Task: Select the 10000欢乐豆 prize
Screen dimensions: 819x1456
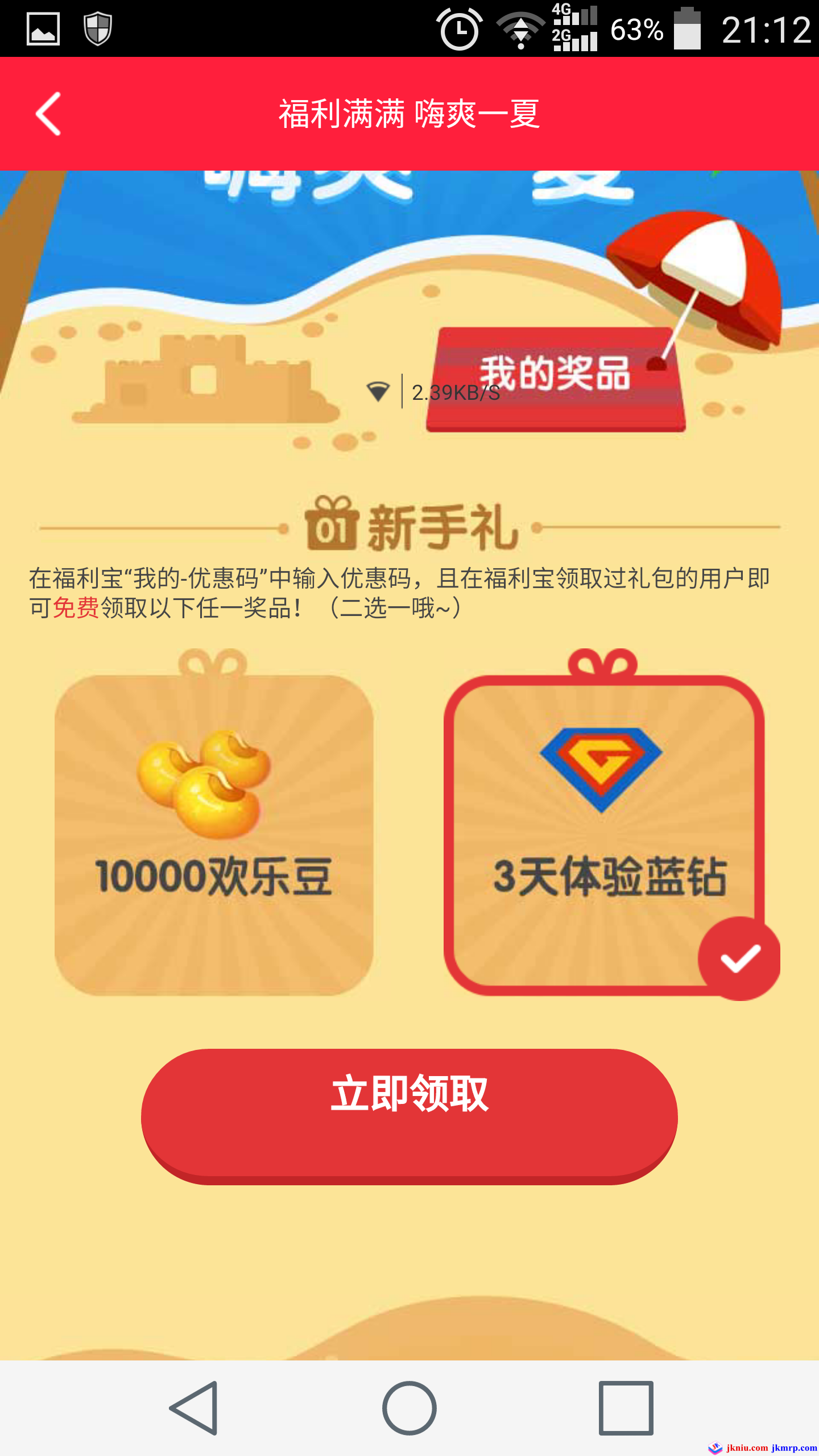Action: click(214, 834)
